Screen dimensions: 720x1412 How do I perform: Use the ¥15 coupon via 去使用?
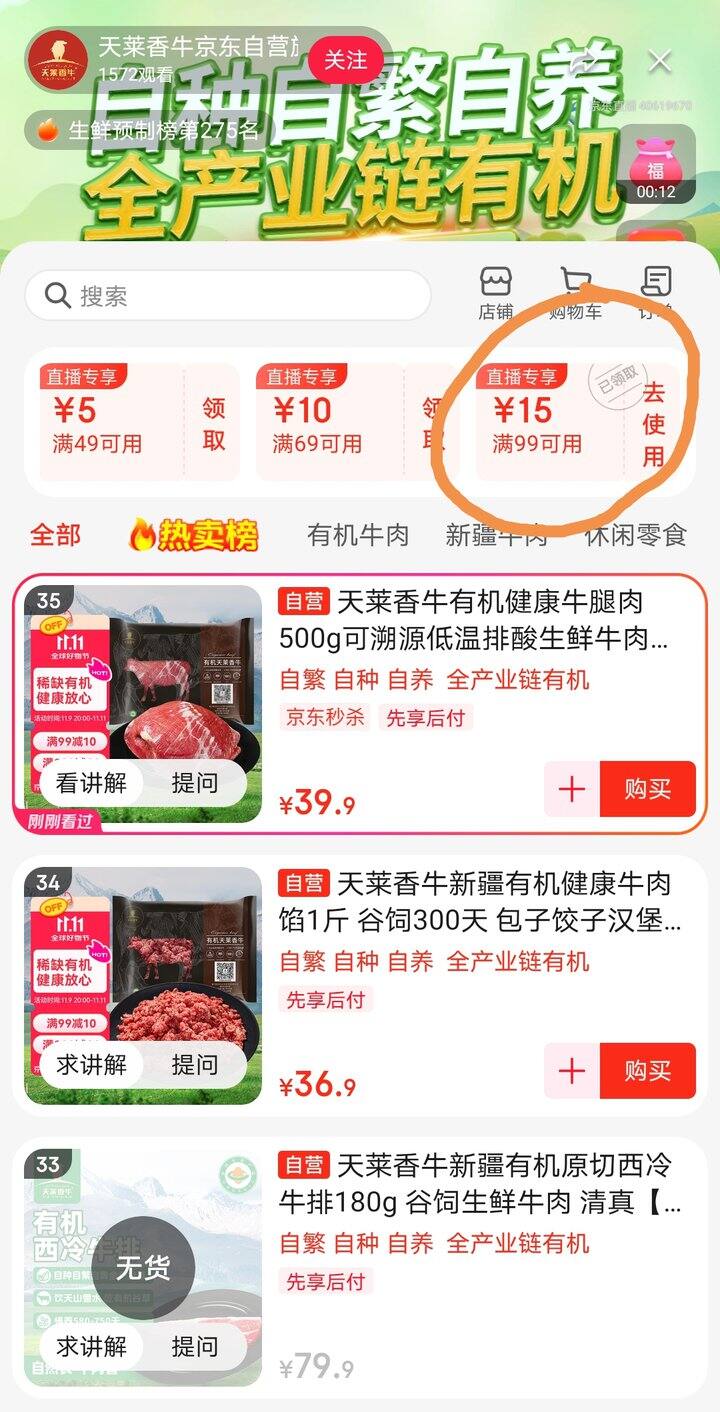point(654,424)
